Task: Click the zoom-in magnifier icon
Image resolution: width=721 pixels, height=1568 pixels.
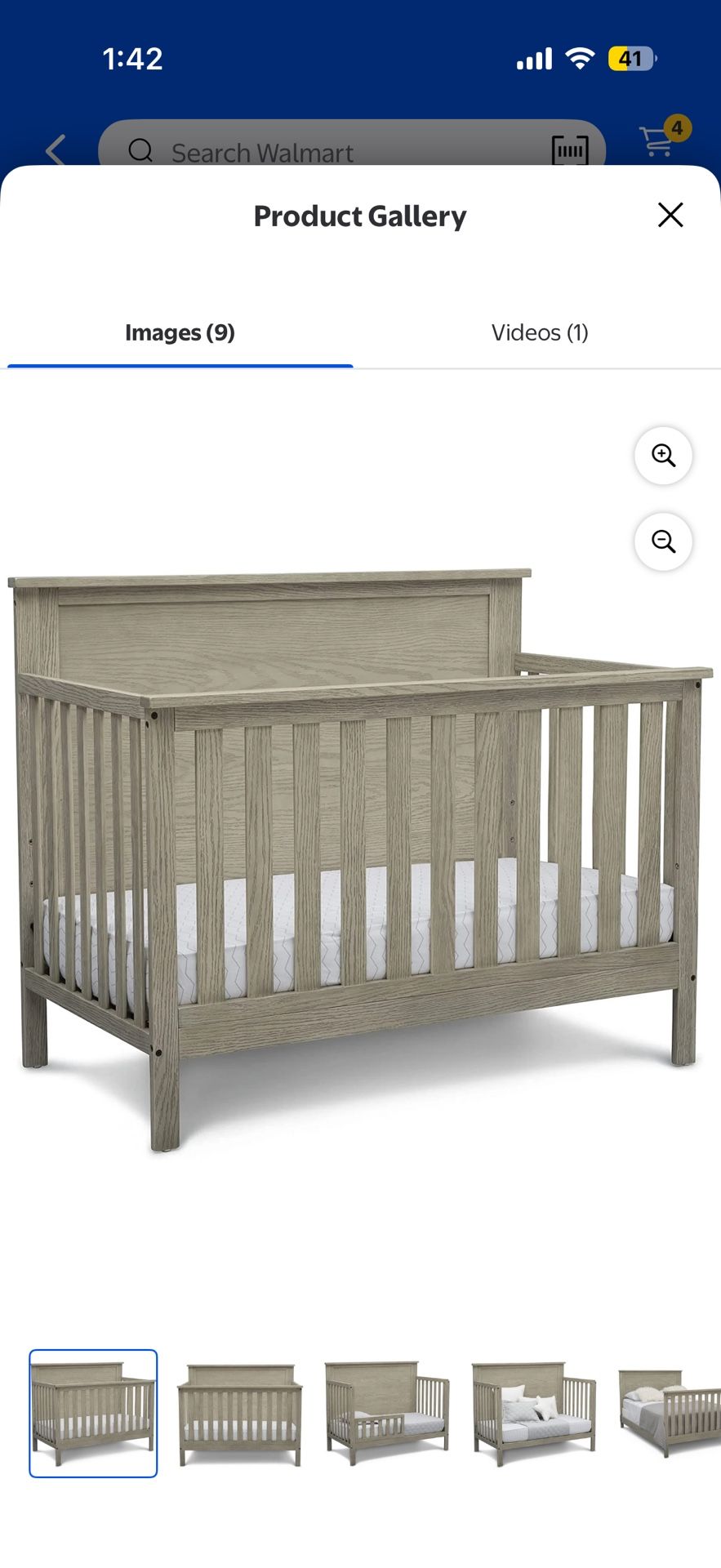Action: click(663, 456)
